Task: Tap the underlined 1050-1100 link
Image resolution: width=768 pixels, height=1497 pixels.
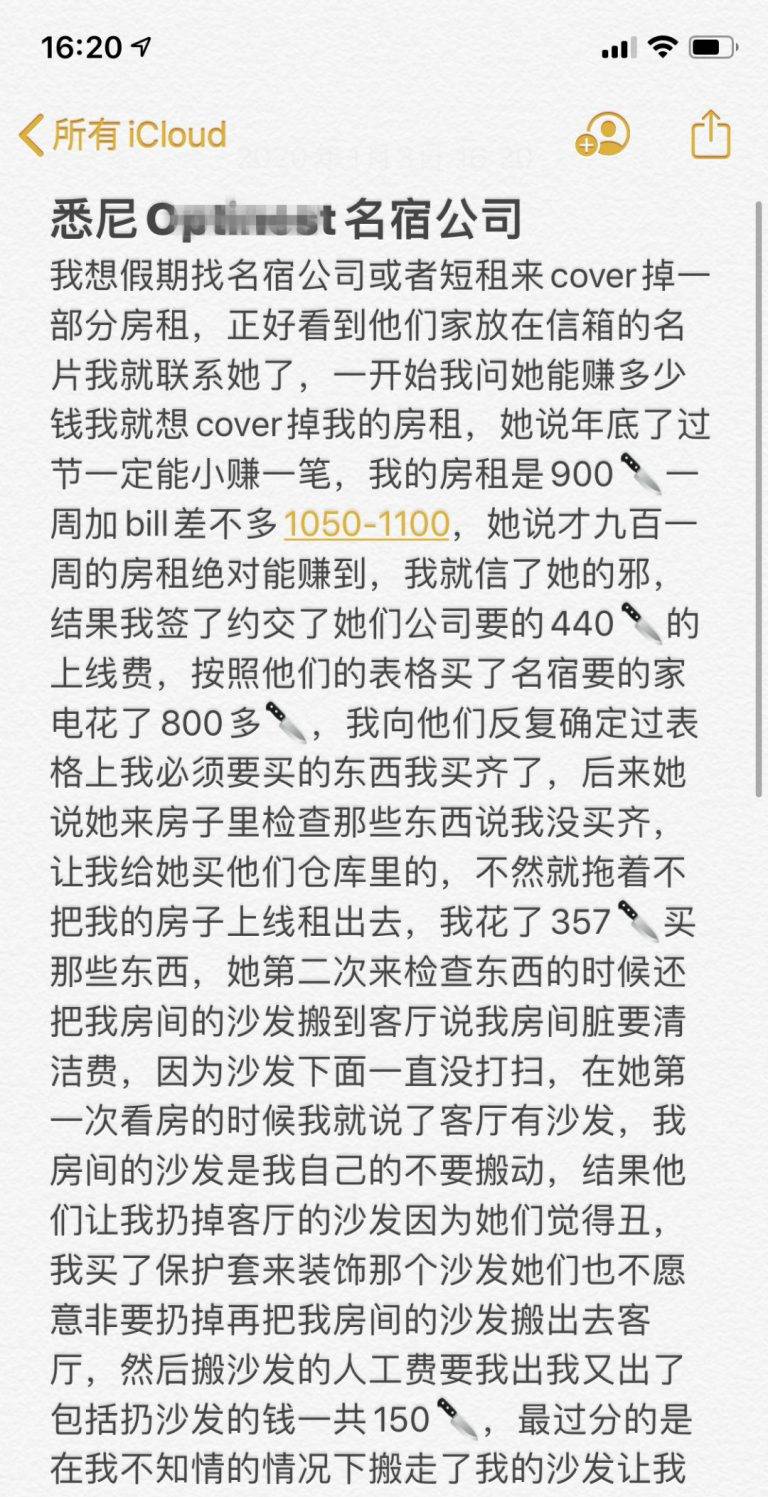Action: tap(367, 522)
